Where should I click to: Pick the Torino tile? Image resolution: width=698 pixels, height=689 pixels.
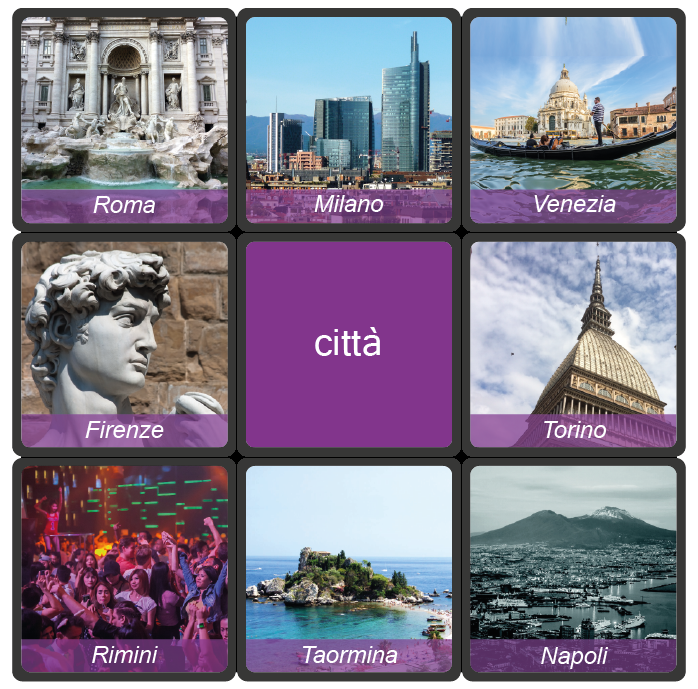coord(573,344)
